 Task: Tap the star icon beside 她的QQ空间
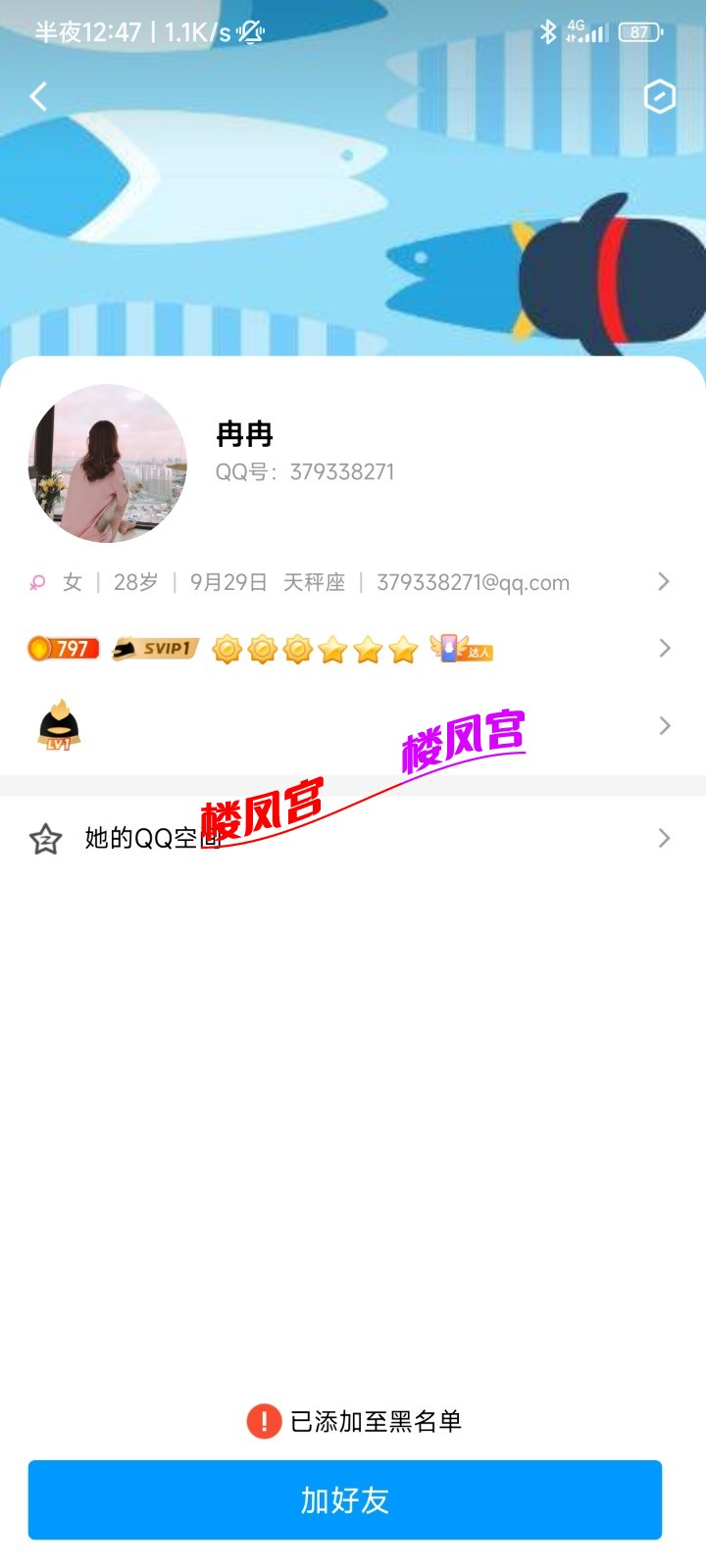click(44, 839)
